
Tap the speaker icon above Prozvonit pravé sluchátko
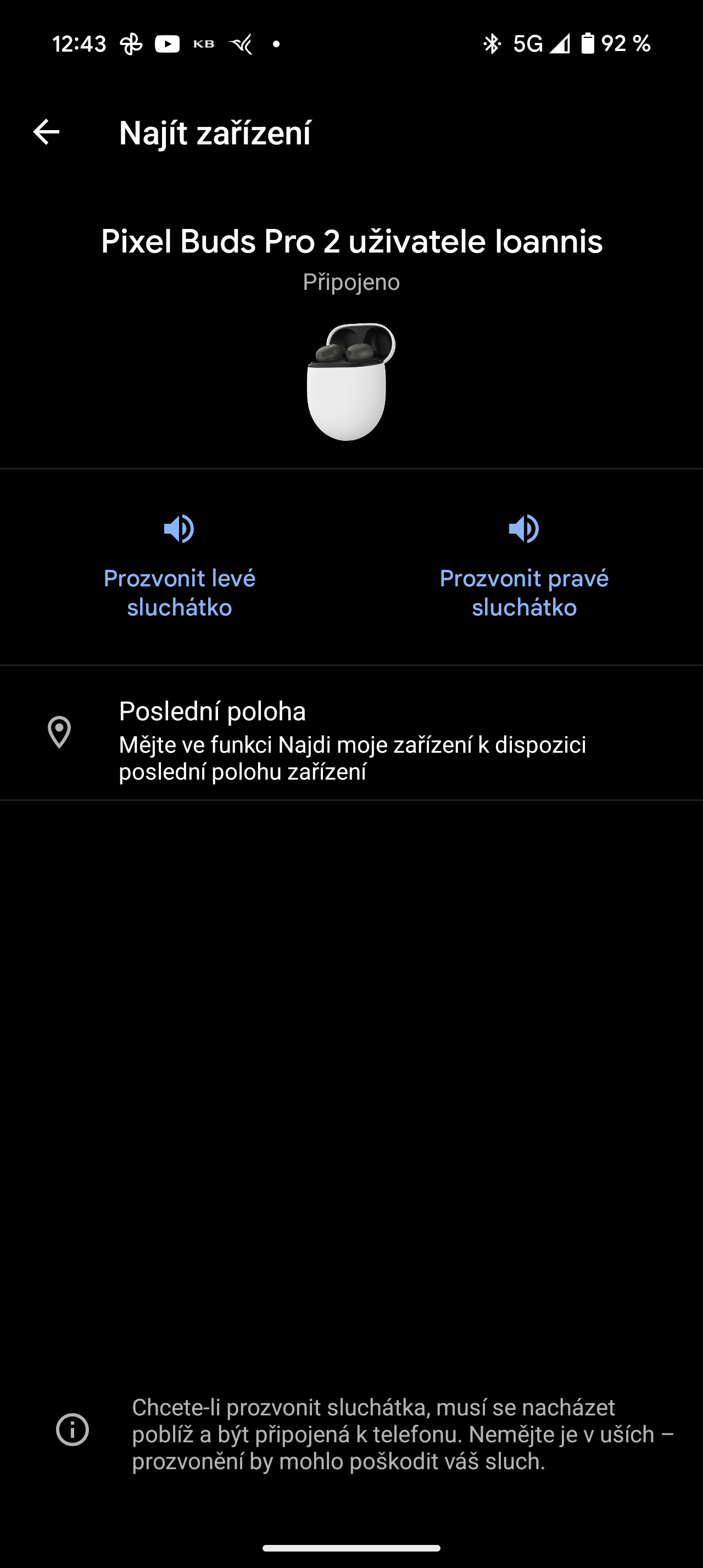click(525, 528)
